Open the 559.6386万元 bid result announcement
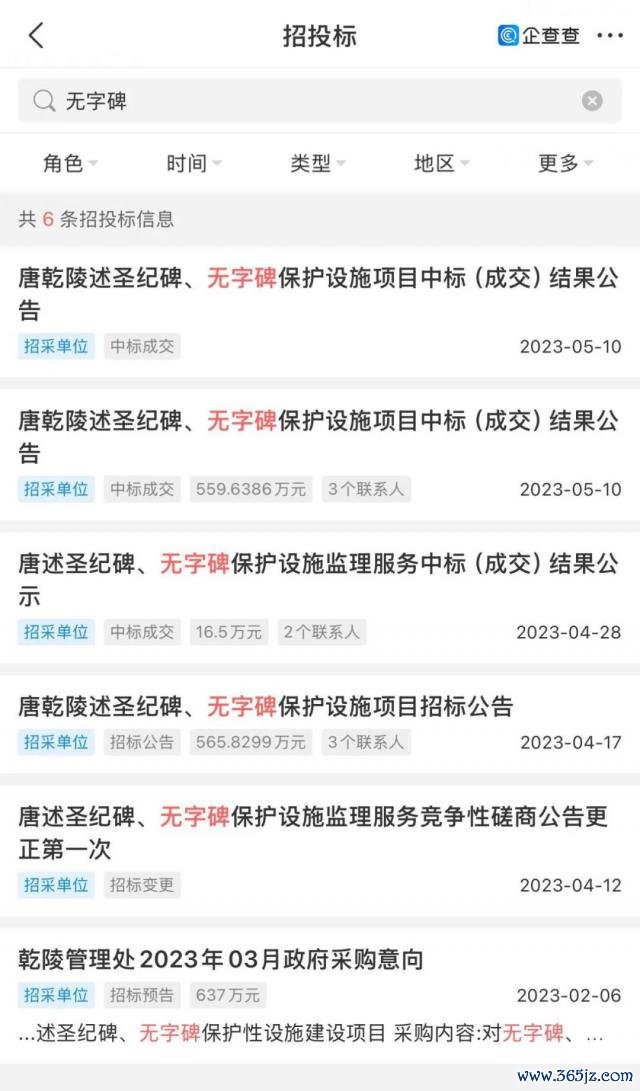640x1091 pixels. (x=320, y=454)
